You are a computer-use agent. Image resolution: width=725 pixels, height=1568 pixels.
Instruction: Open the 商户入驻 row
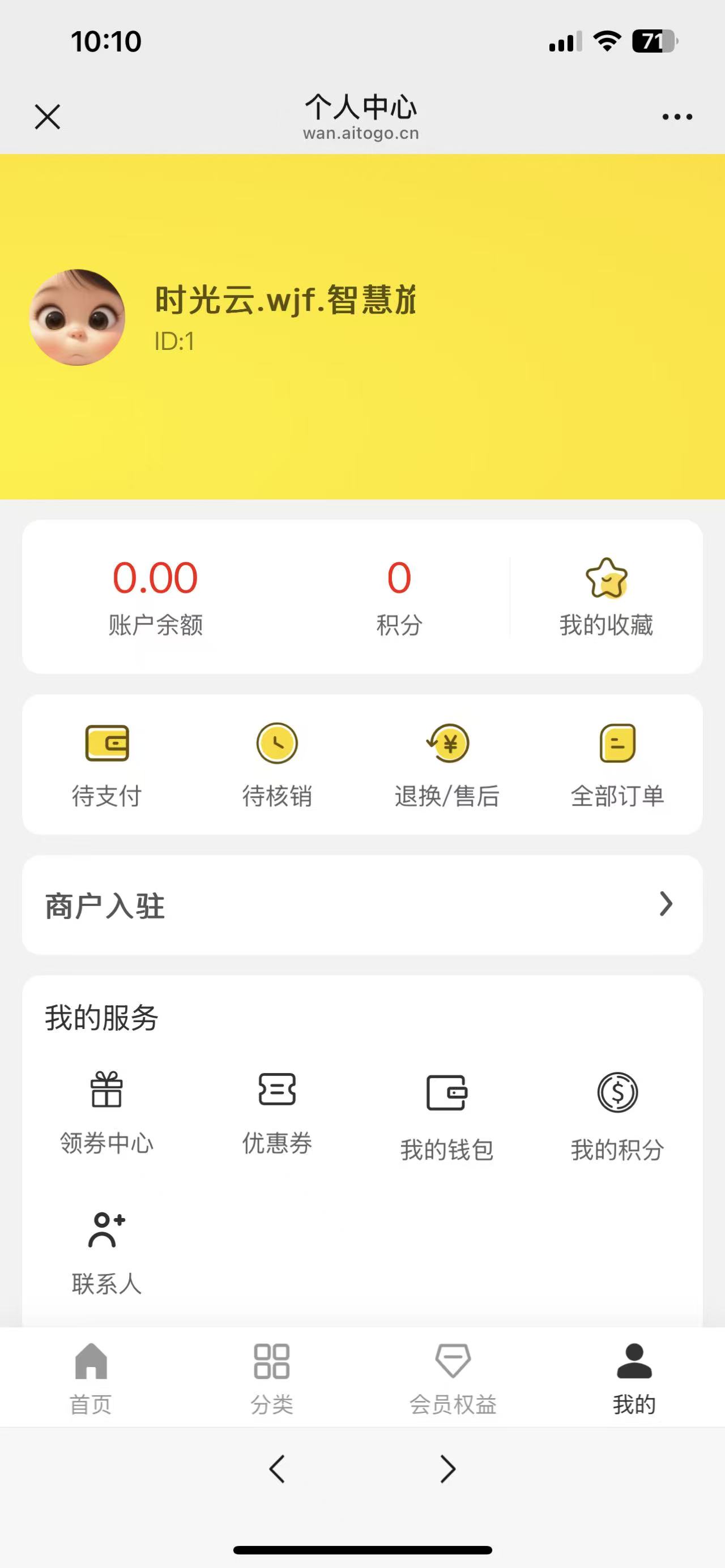point(362,905)
